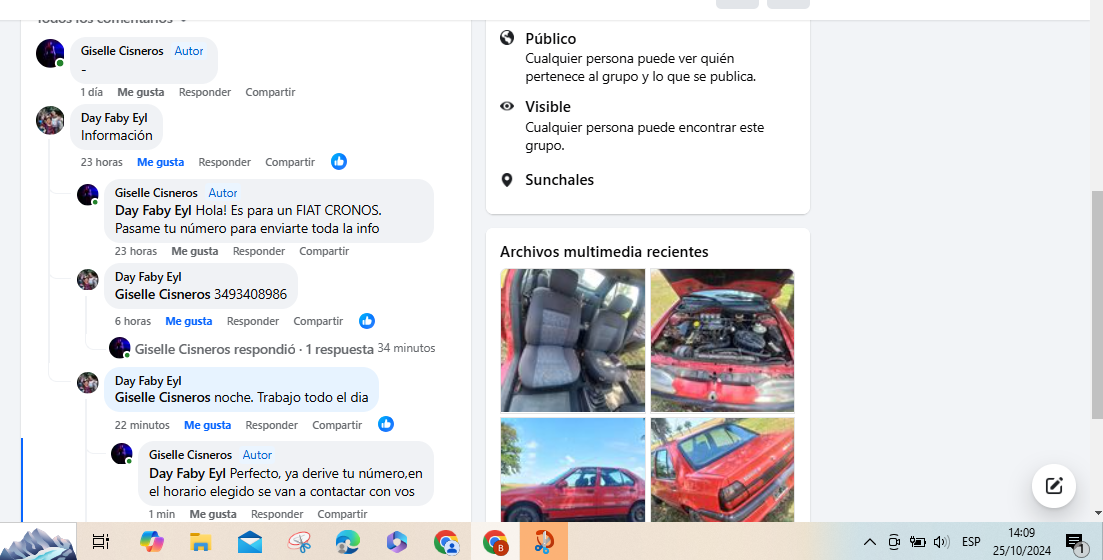Share Giselle Cisneros's FIAT CRONOS reply
Image resolution: width=1103 pixels, height=560 pixels.
(323, 251)
